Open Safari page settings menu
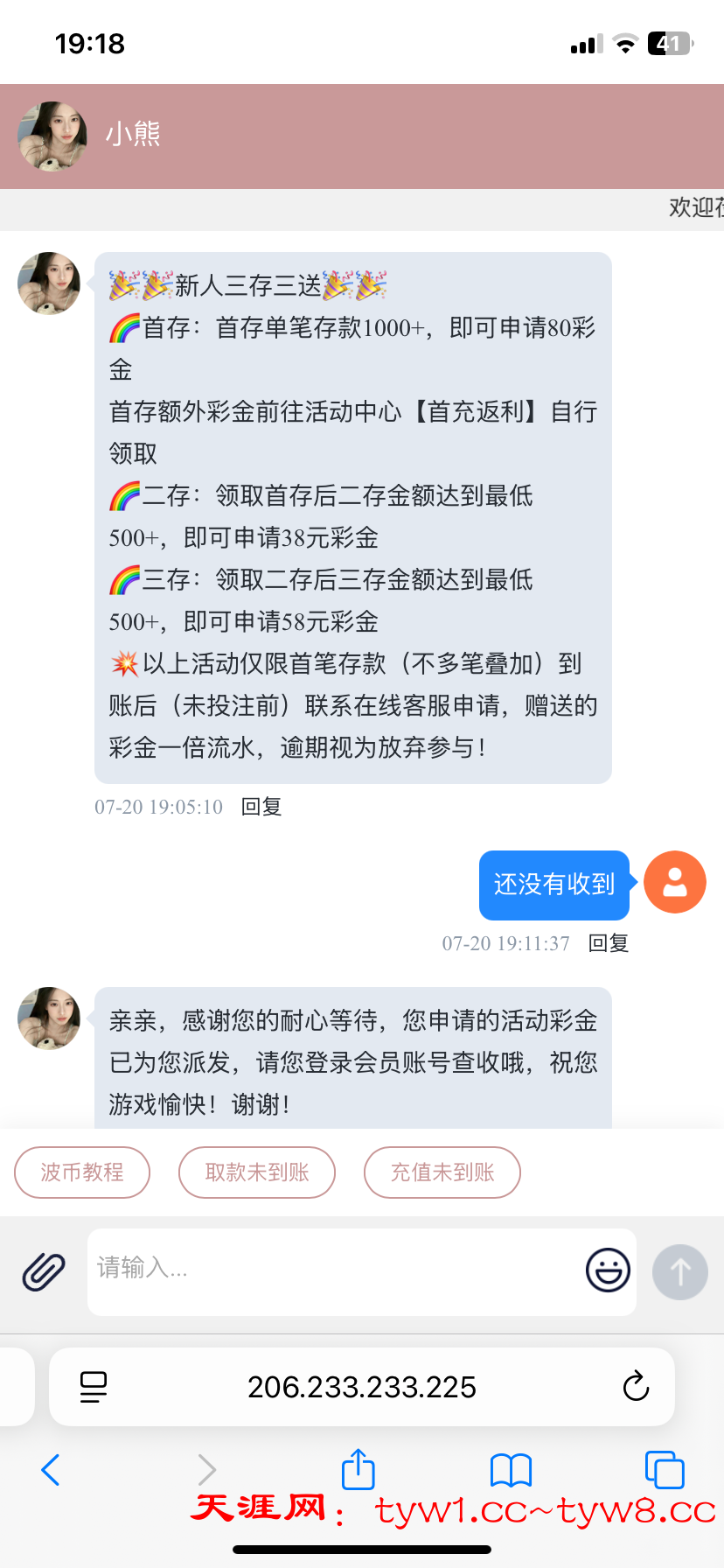The width and height of the screenshot is (724, 1568). click(x=94, y=1387)
